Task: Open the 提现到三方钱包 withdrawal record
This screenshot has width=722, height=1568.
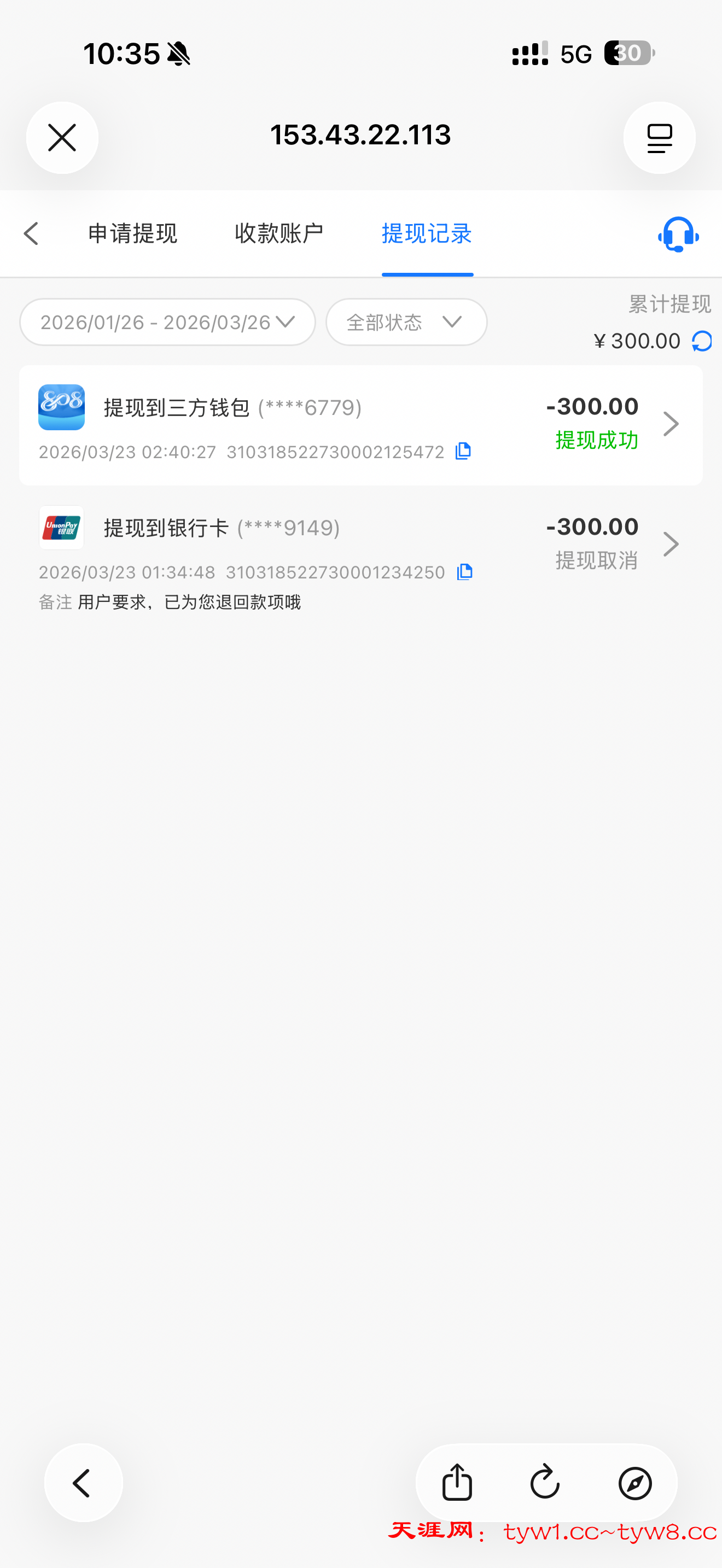Action: point(360,425)
